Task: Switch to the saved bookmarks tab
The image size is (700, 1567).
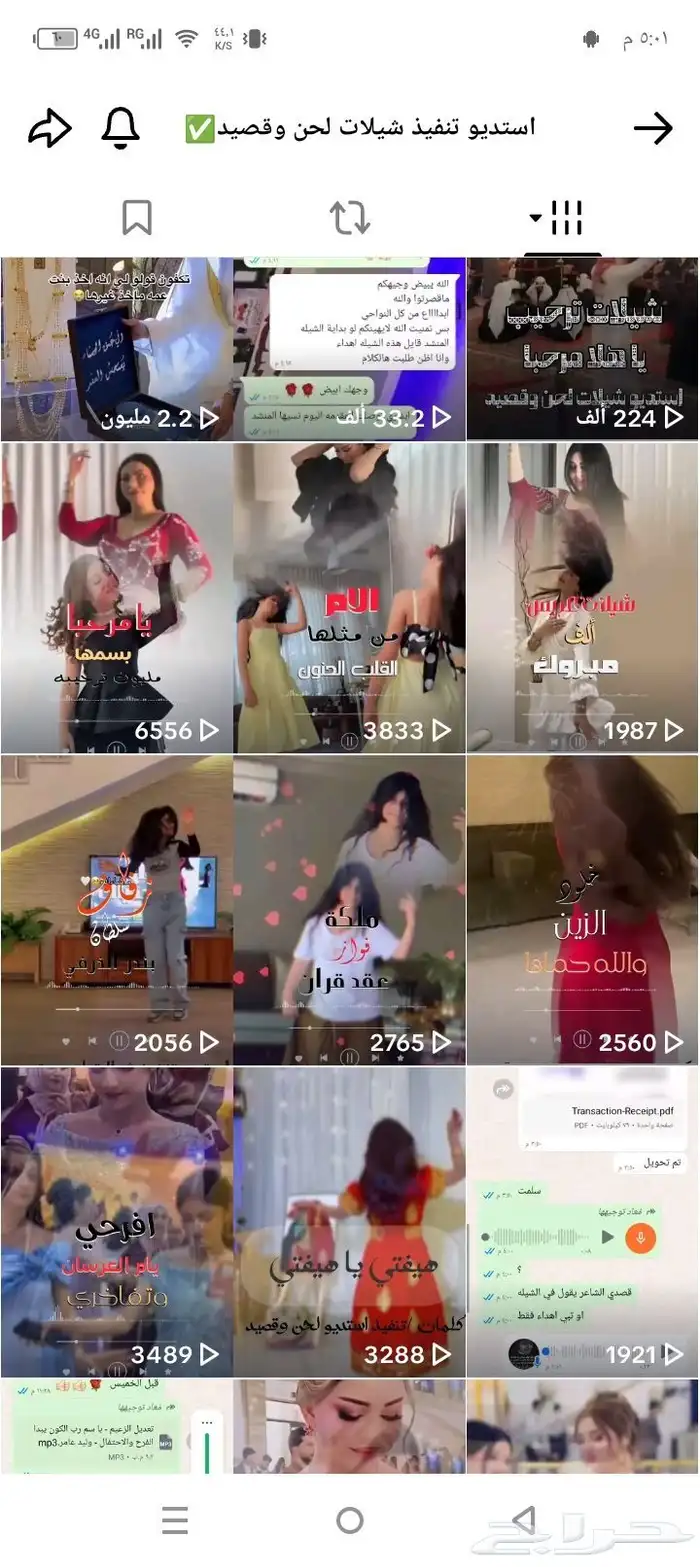Action: [x=136, y=217]
